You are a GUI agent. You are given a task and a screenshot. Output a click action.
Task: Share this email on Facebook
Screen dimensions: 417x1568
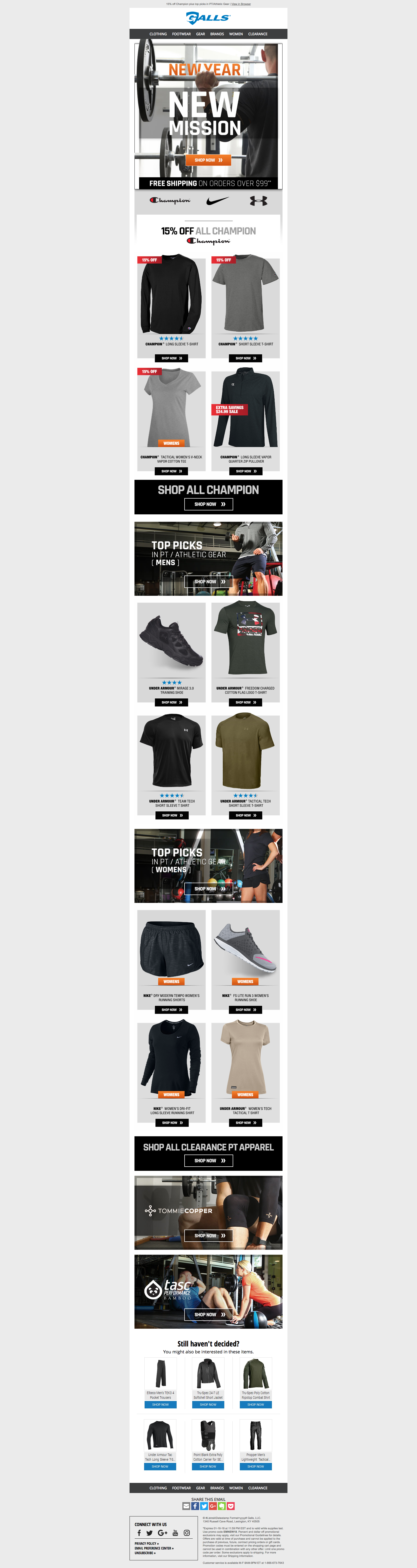tap(195, 1506)
